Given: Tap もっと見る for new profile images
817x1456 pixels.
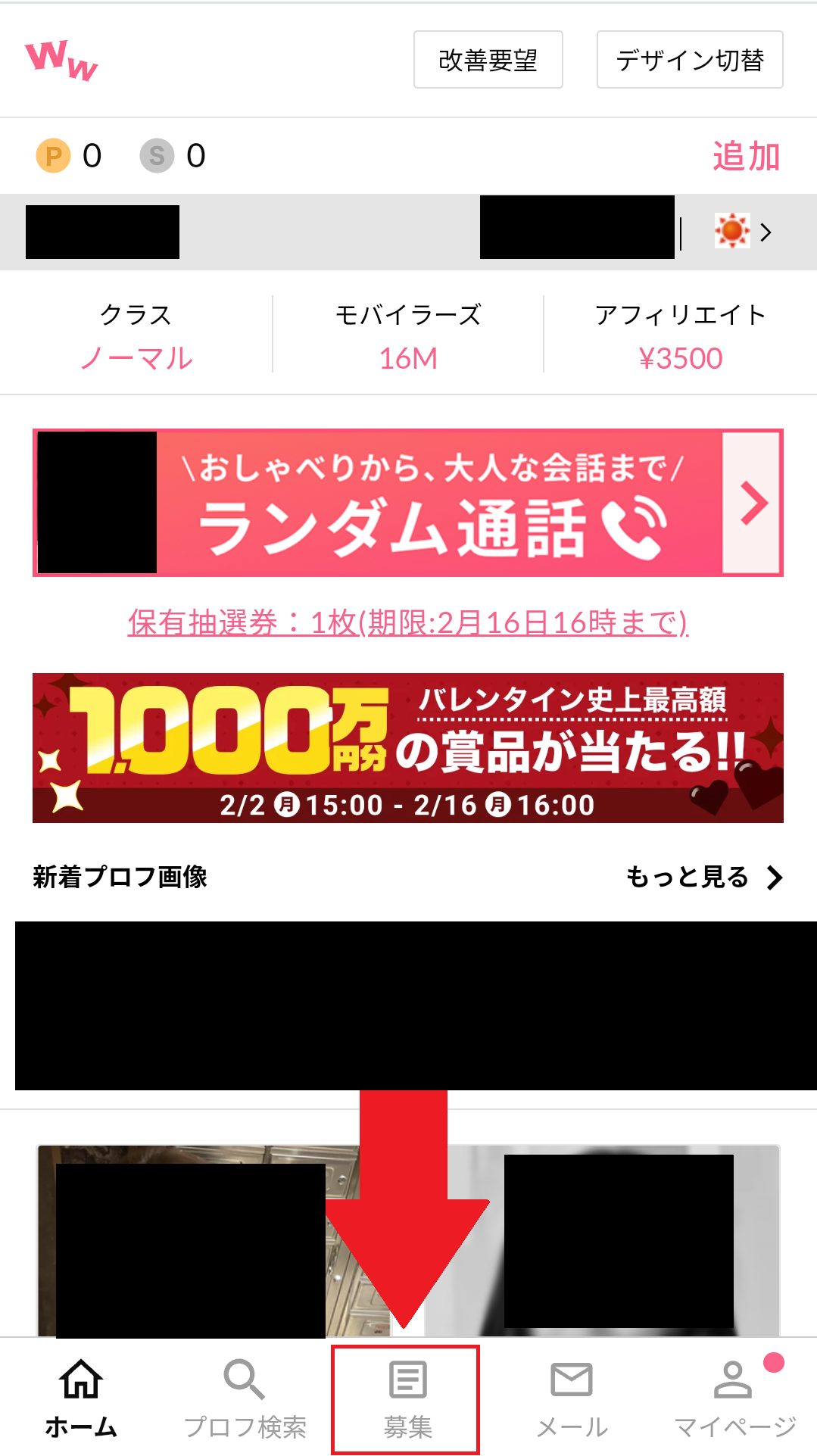Looking at the screenshot, I should [x=704, y=877].
